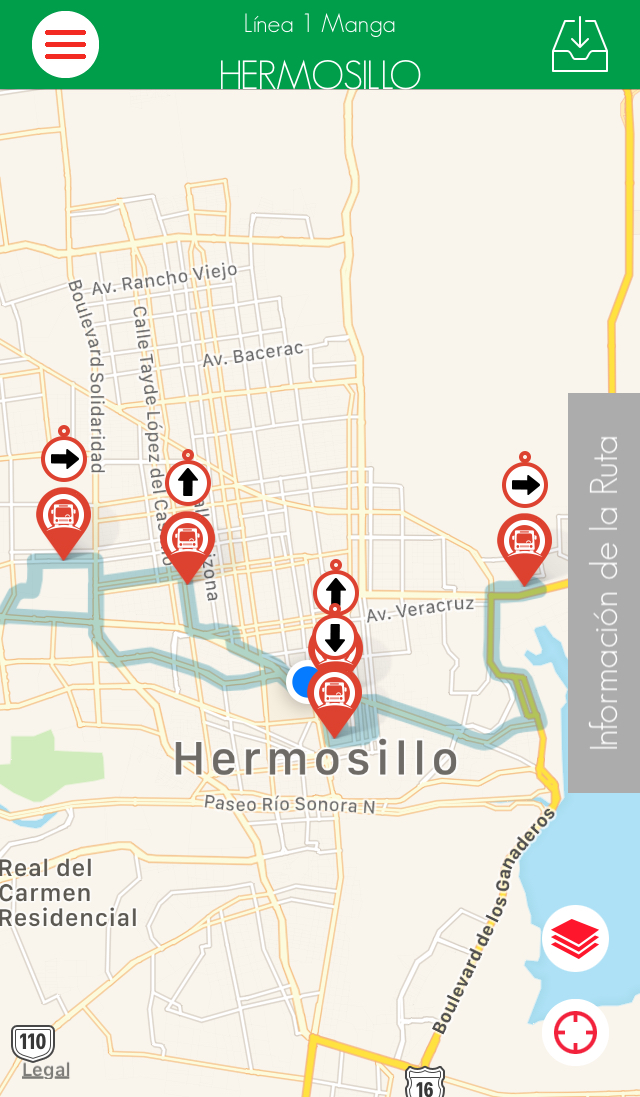640x1097 pixels.
Task: Center map on current location
Action: point(576,1031)
